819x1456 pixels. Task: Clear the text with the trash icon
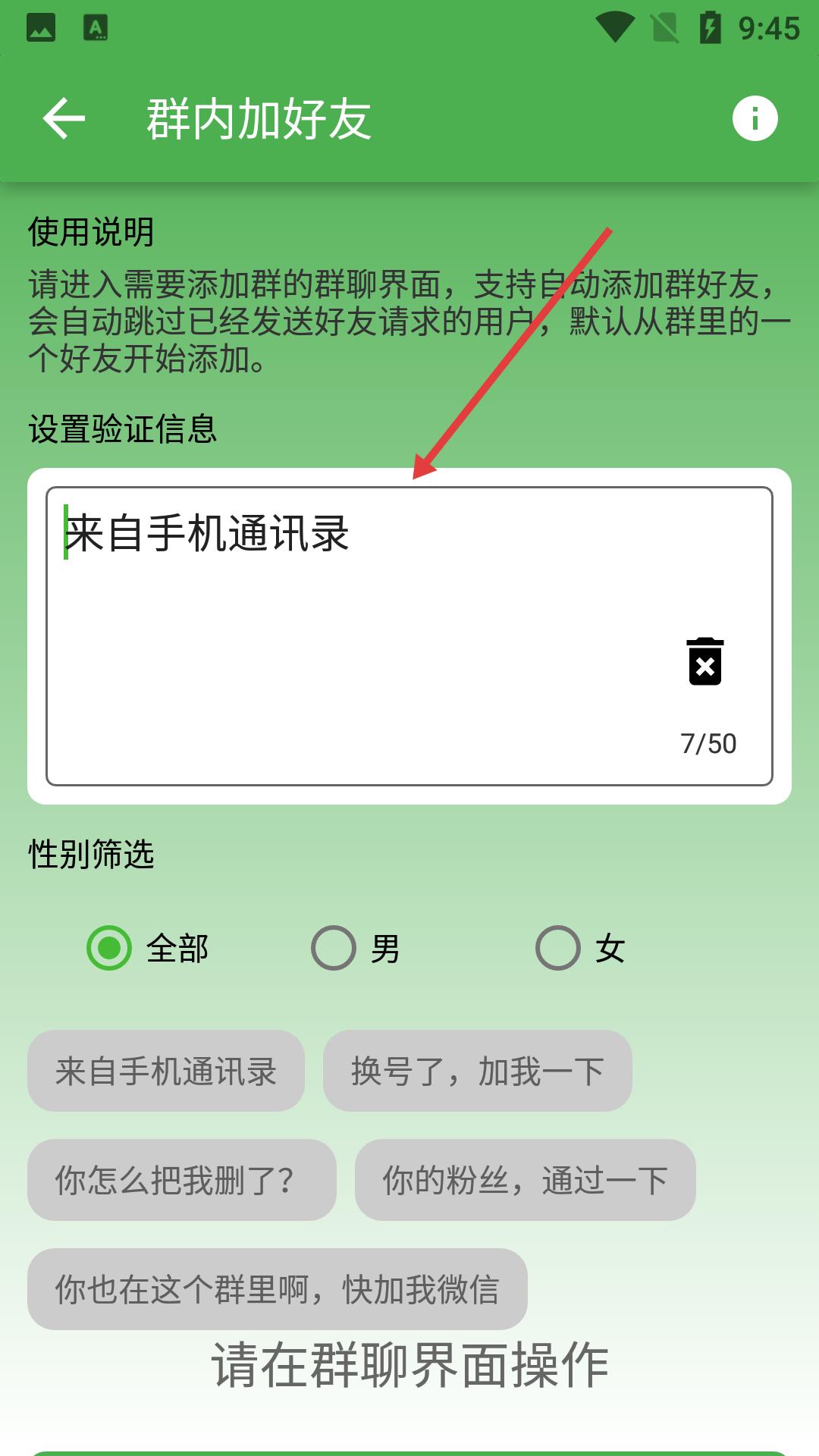tap(705, 662)
